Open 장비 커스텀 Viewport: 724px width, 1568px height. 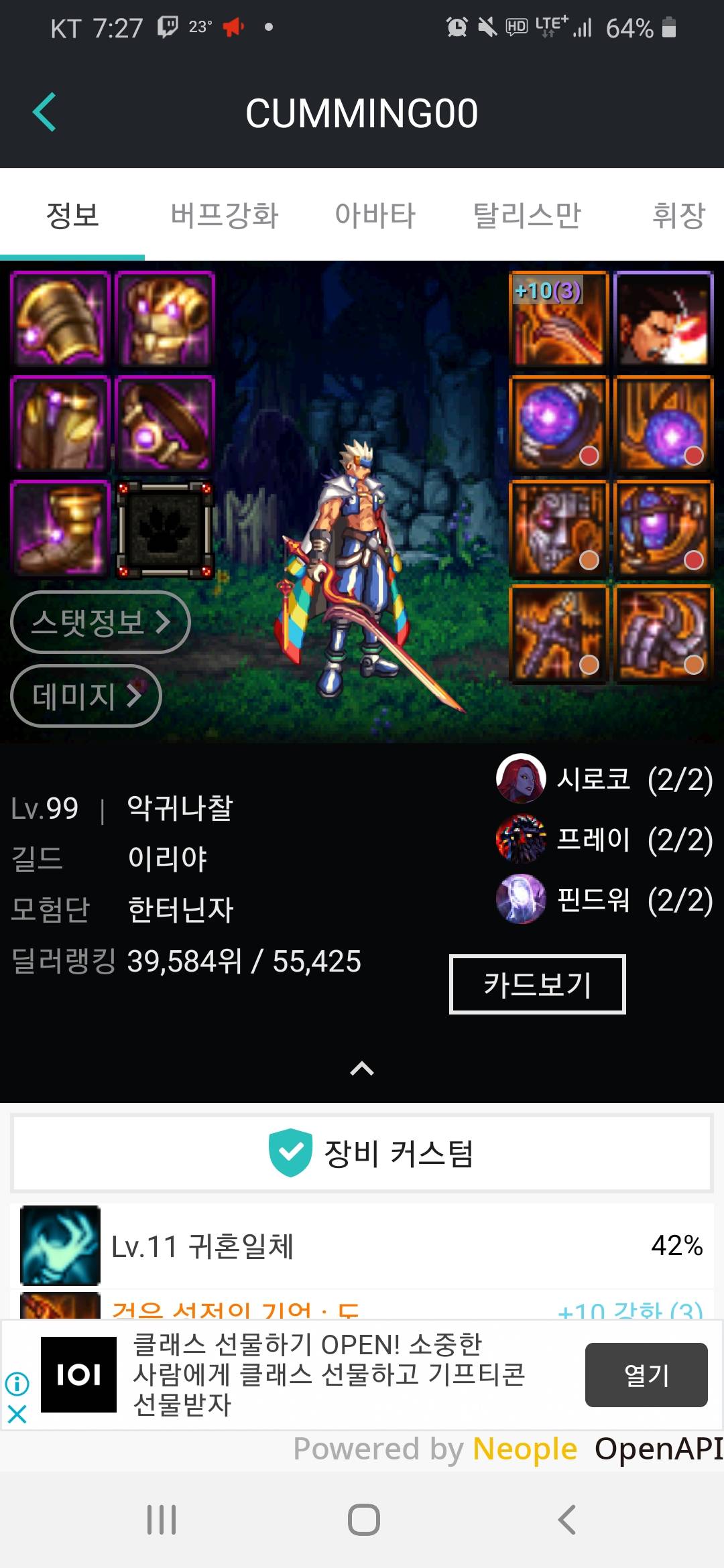(362, 1153)
